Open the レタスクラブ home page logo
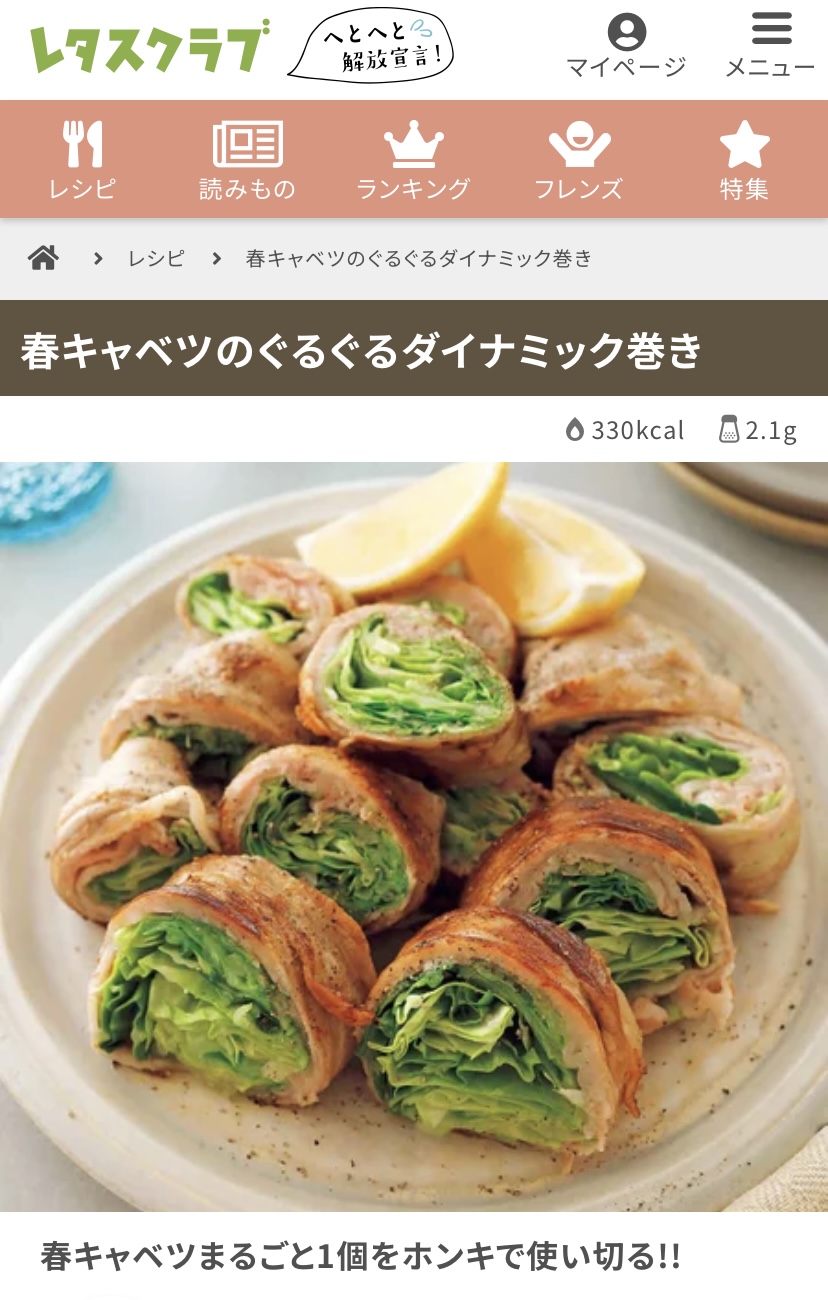The width and height of the screenshot is (828, 1300). tap(150, 47)
